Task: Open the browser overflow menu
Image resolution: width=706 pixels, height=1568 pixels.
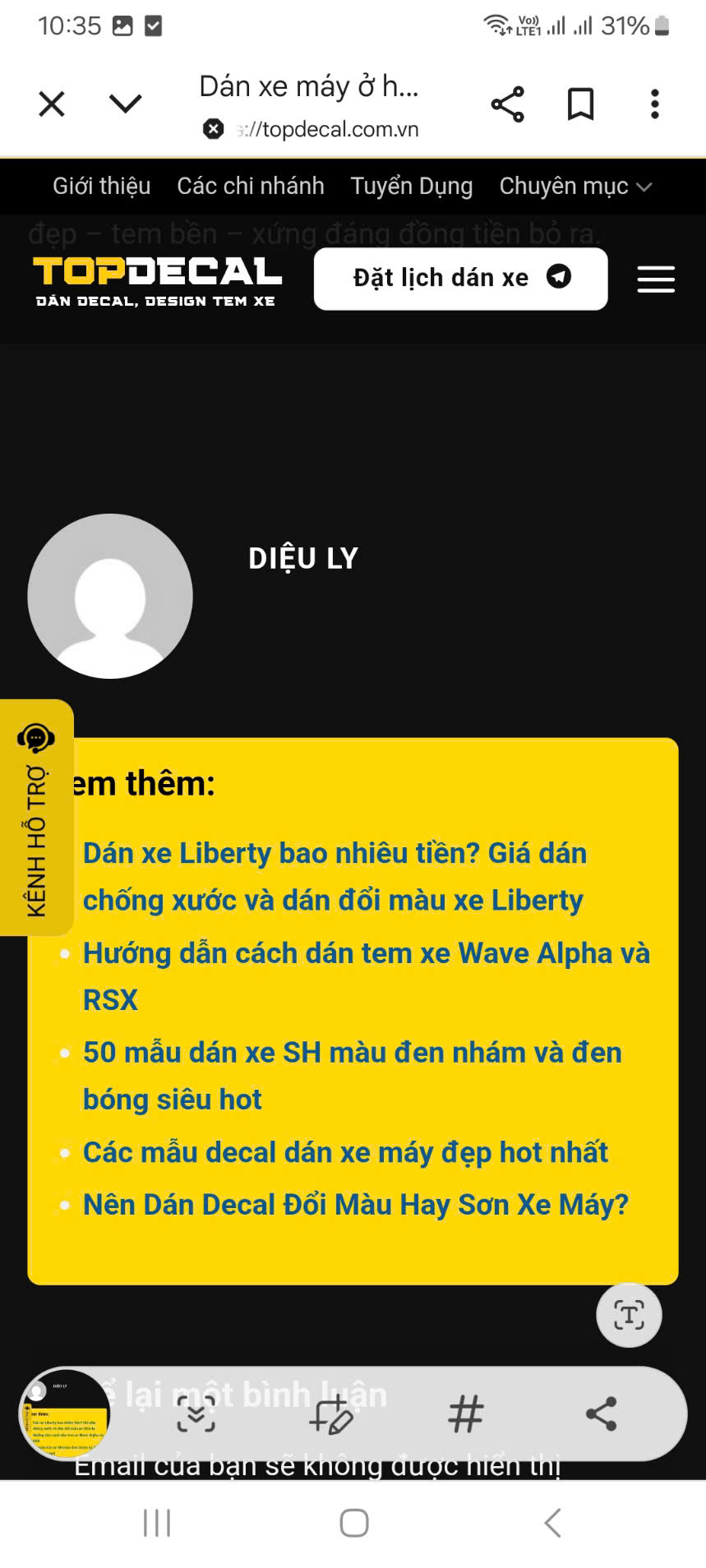Action: (654, 104)
